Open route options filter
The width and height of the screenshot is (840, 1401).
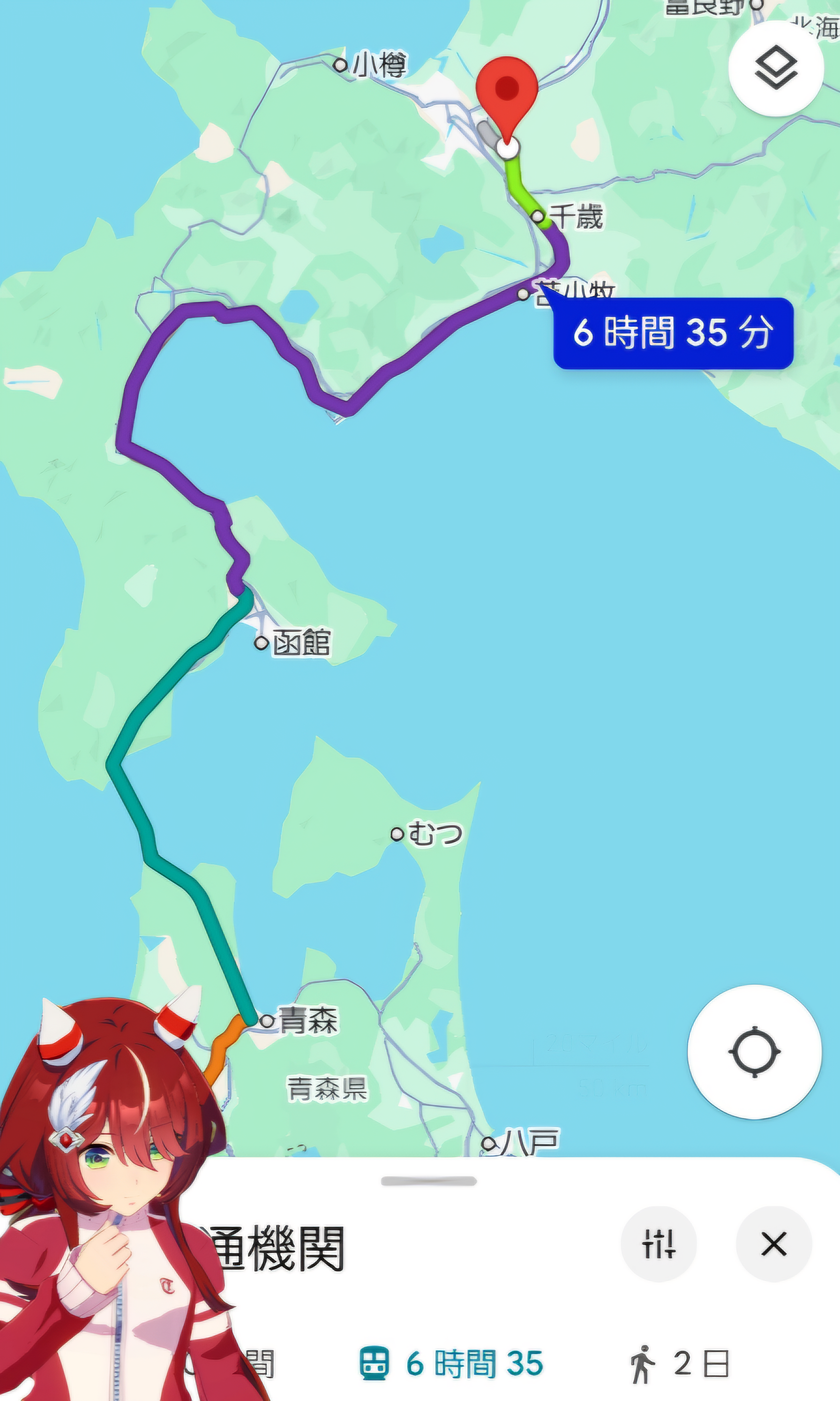[x=658, y=1243]
